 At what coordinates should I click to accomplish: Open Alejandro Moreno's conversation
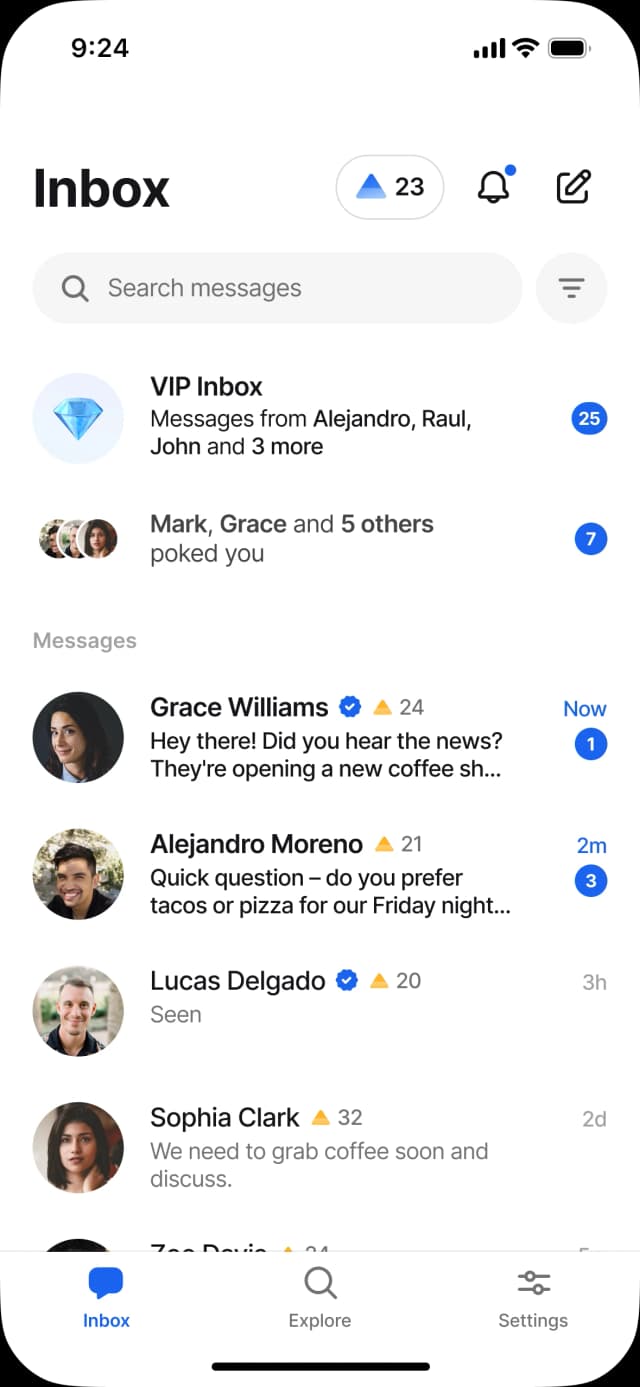point(320,874)
